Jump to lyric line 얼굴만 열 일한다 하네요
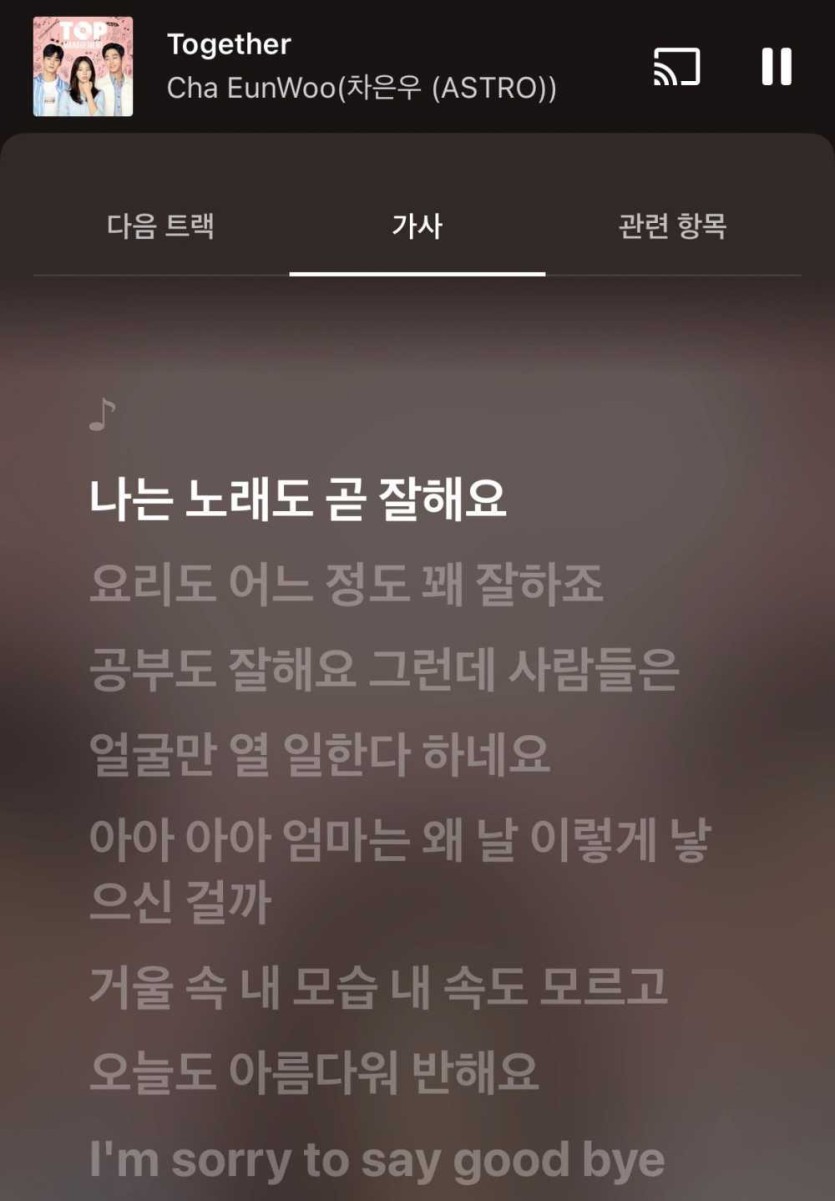 (319, 754)
